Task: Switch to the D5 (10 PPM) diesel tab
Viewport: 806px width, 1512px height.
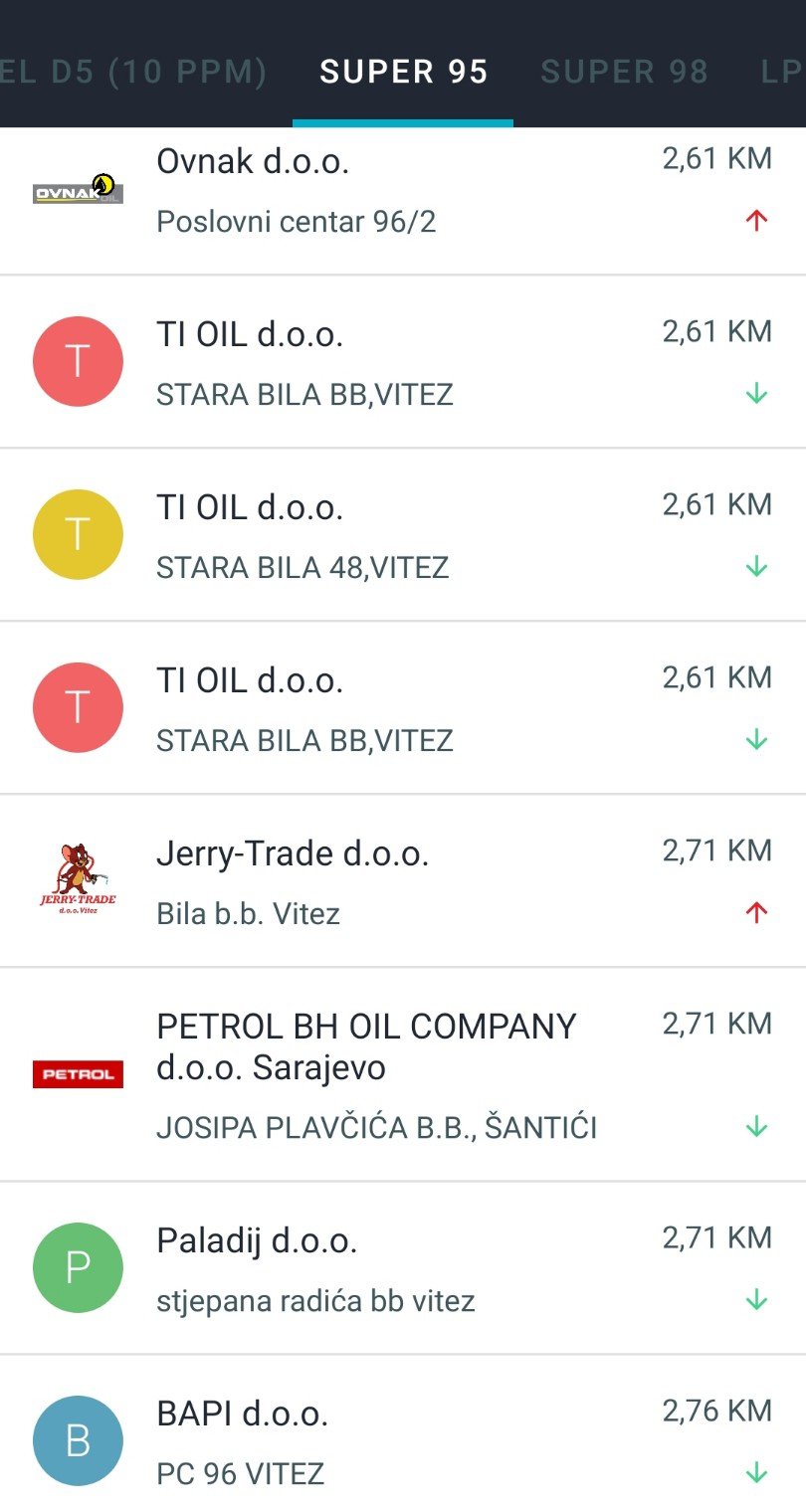Action: [134, 72]
